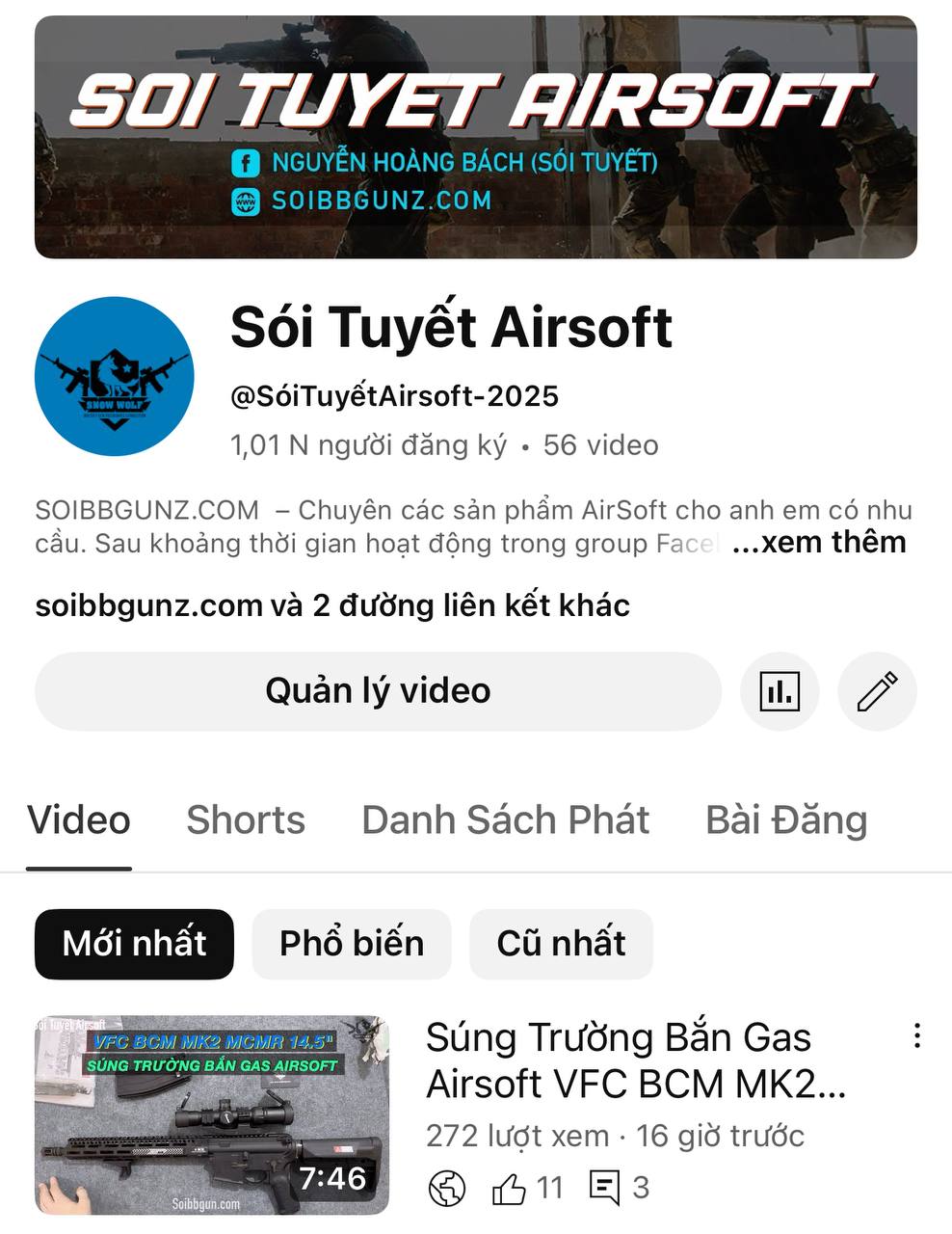Edit channel with pencil icon
Viewport: 952px width, 1234px height.
tap(877, 690)
